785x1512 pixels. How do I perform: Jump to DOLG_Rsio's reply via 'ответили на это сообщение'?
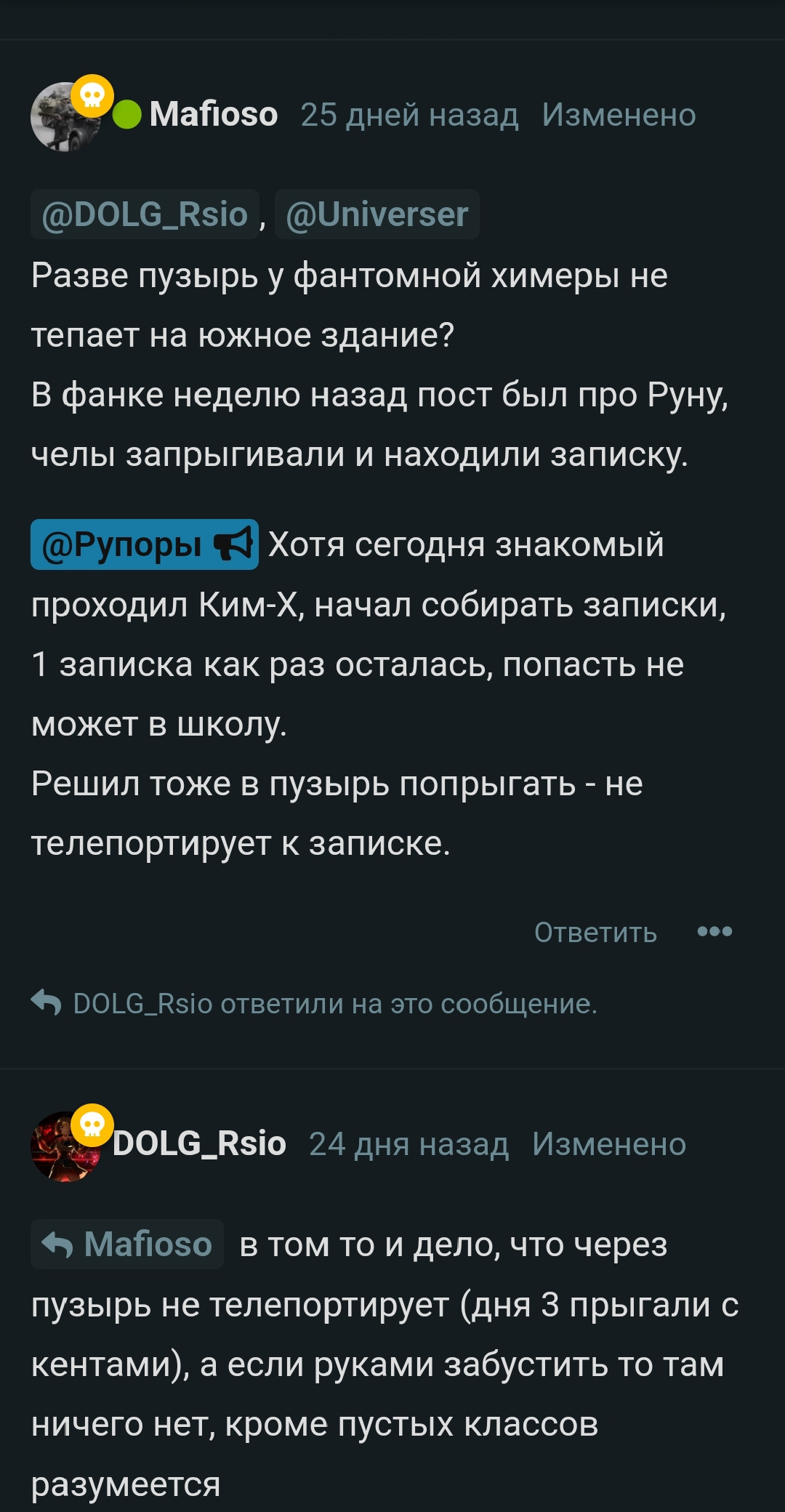click(334, 1004)
